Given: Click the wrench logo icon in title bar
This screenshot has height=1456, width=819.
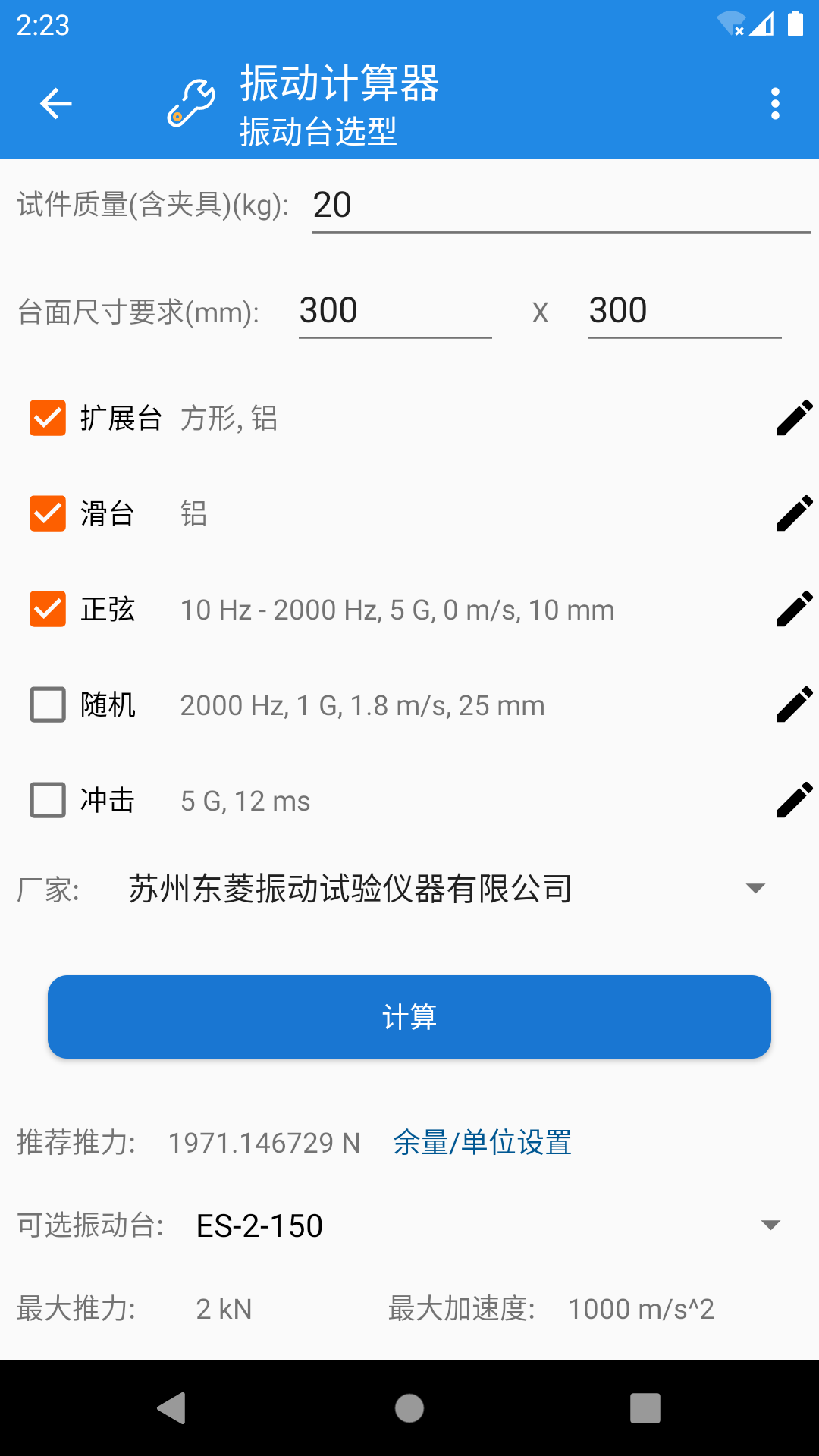Looking at the screenshot, I should (x=187, y=104).
